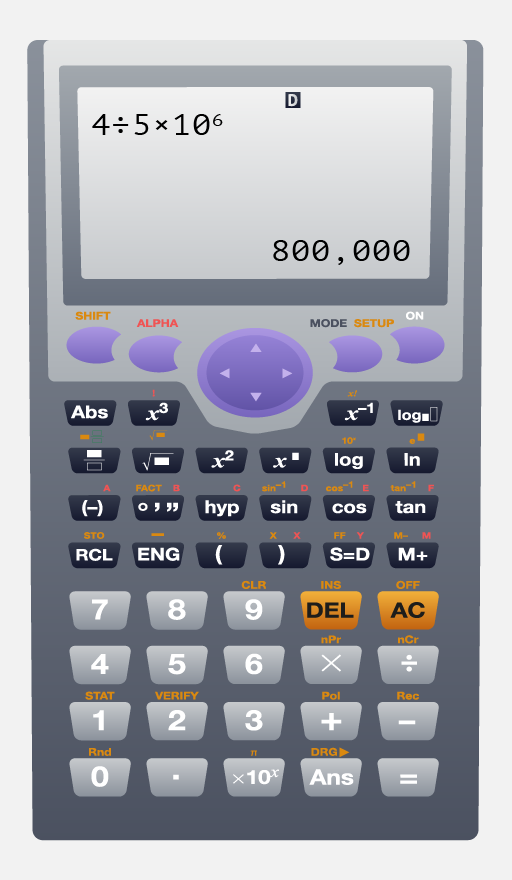Viewport: 512px width, 880px height.
Task: Tap the natural log ln key
Action: tap(412, 460)
